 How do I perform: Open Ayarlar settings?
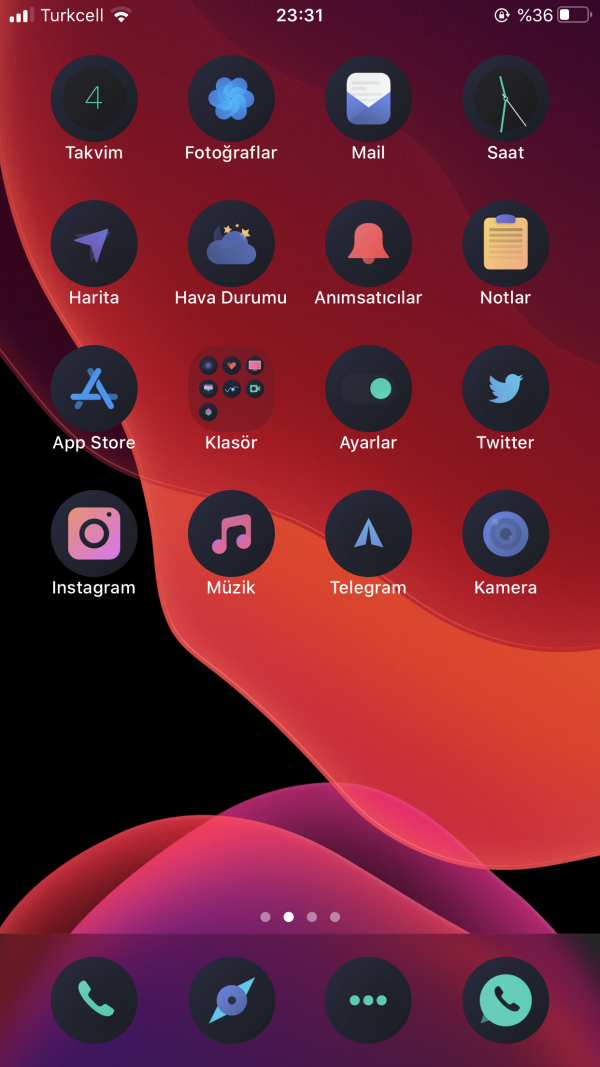click(x=368, y=389)
